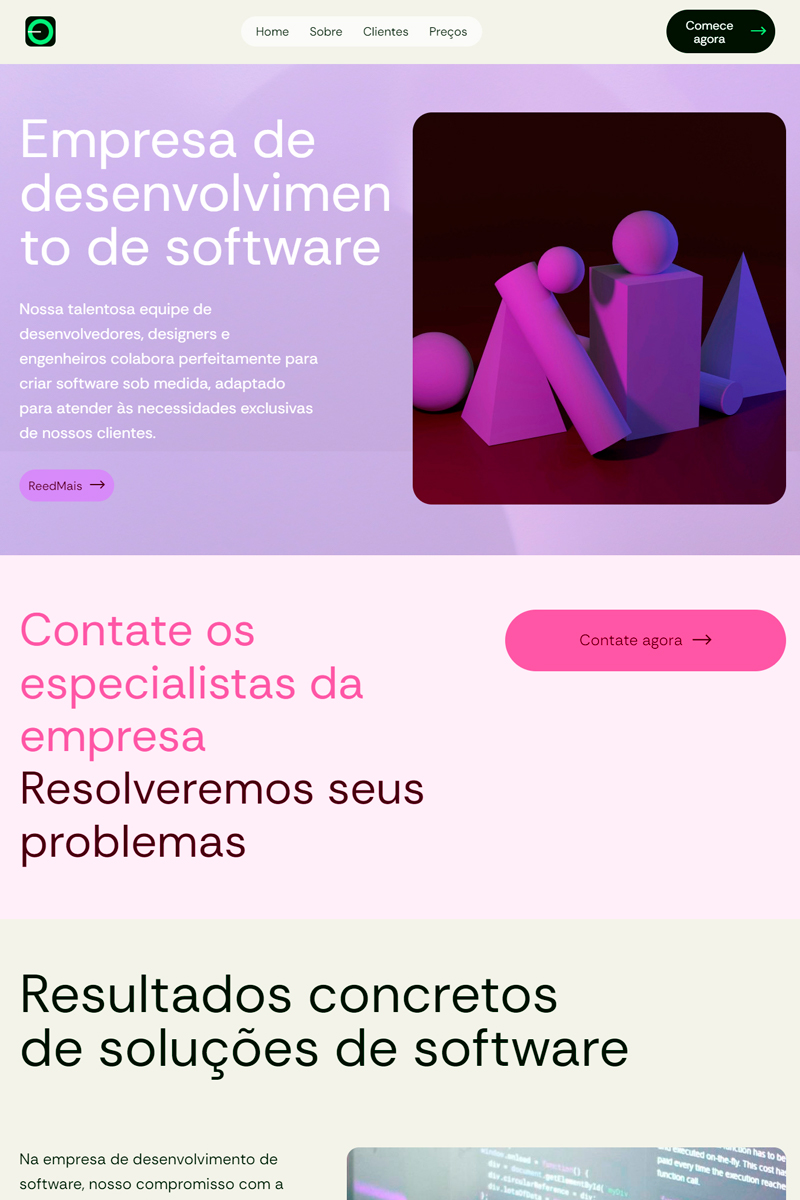800x1200 pixels.
Task: Click the ReedMais button
Action: pos(66,485)
